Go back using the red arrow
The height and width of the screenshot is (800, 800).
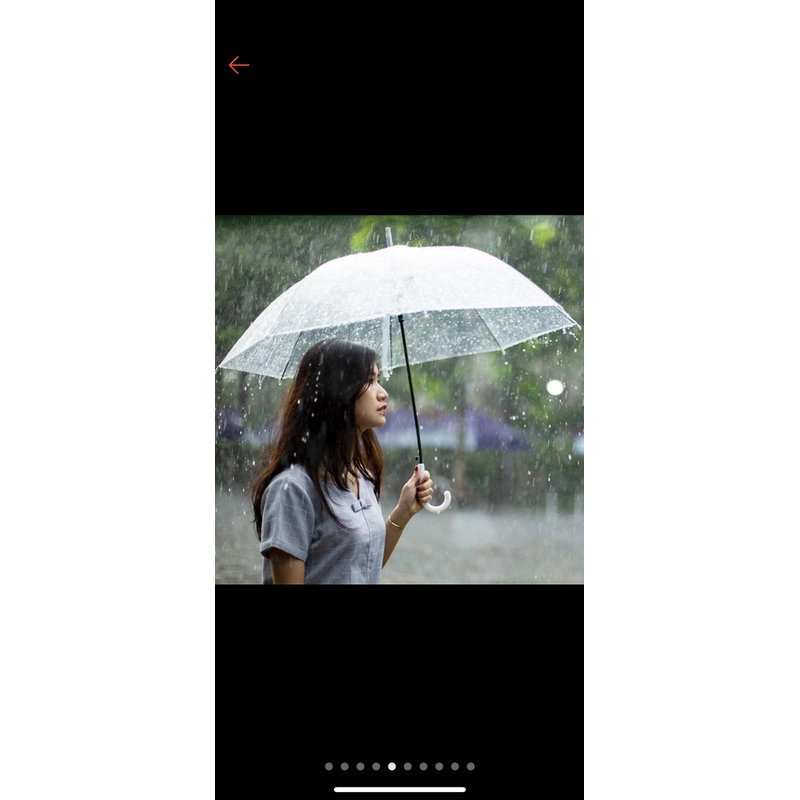pyautogui.click(x=238, y=65)
